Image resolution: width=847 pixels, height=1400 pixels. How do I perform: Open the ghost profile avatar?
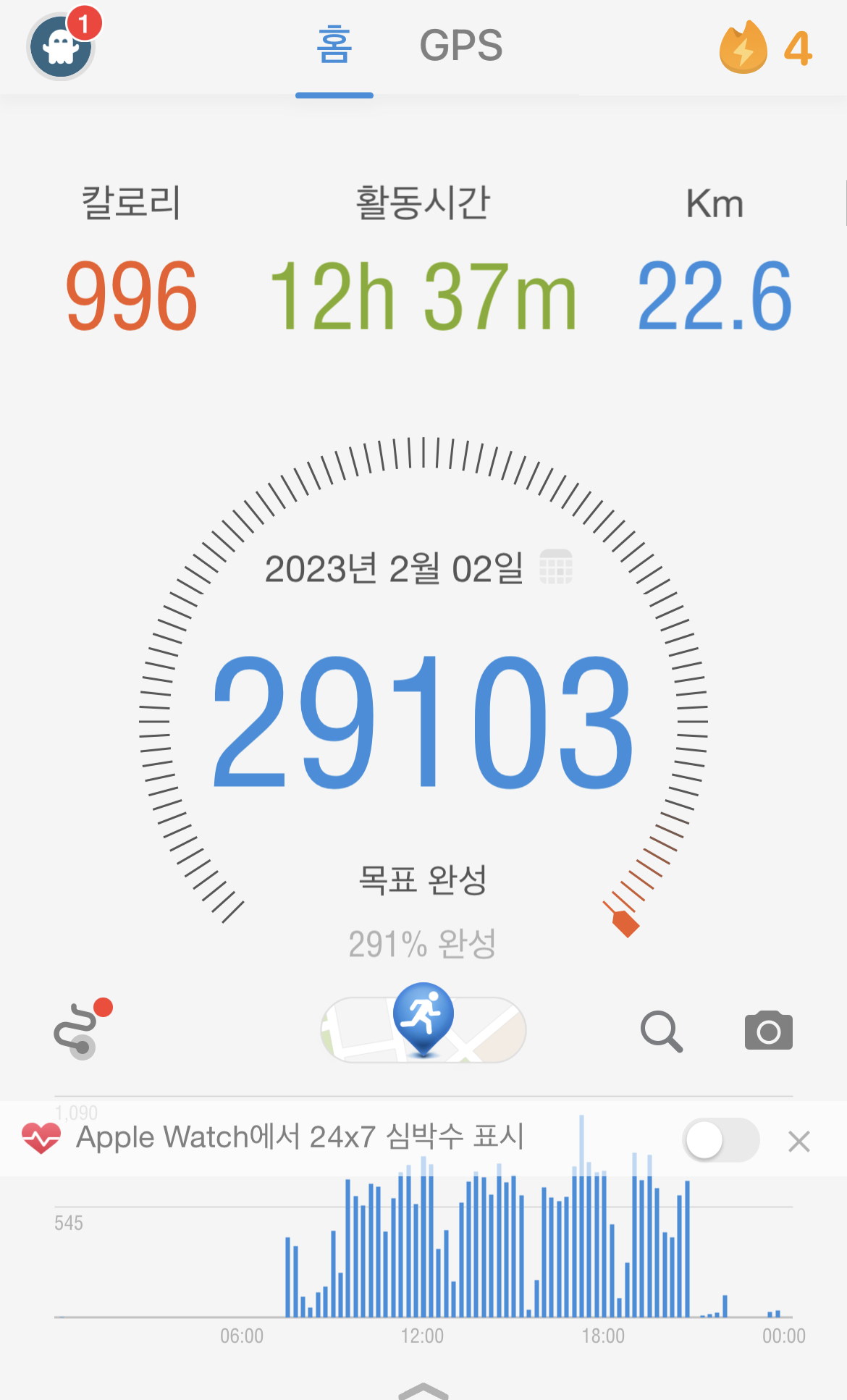click(61, 47)
